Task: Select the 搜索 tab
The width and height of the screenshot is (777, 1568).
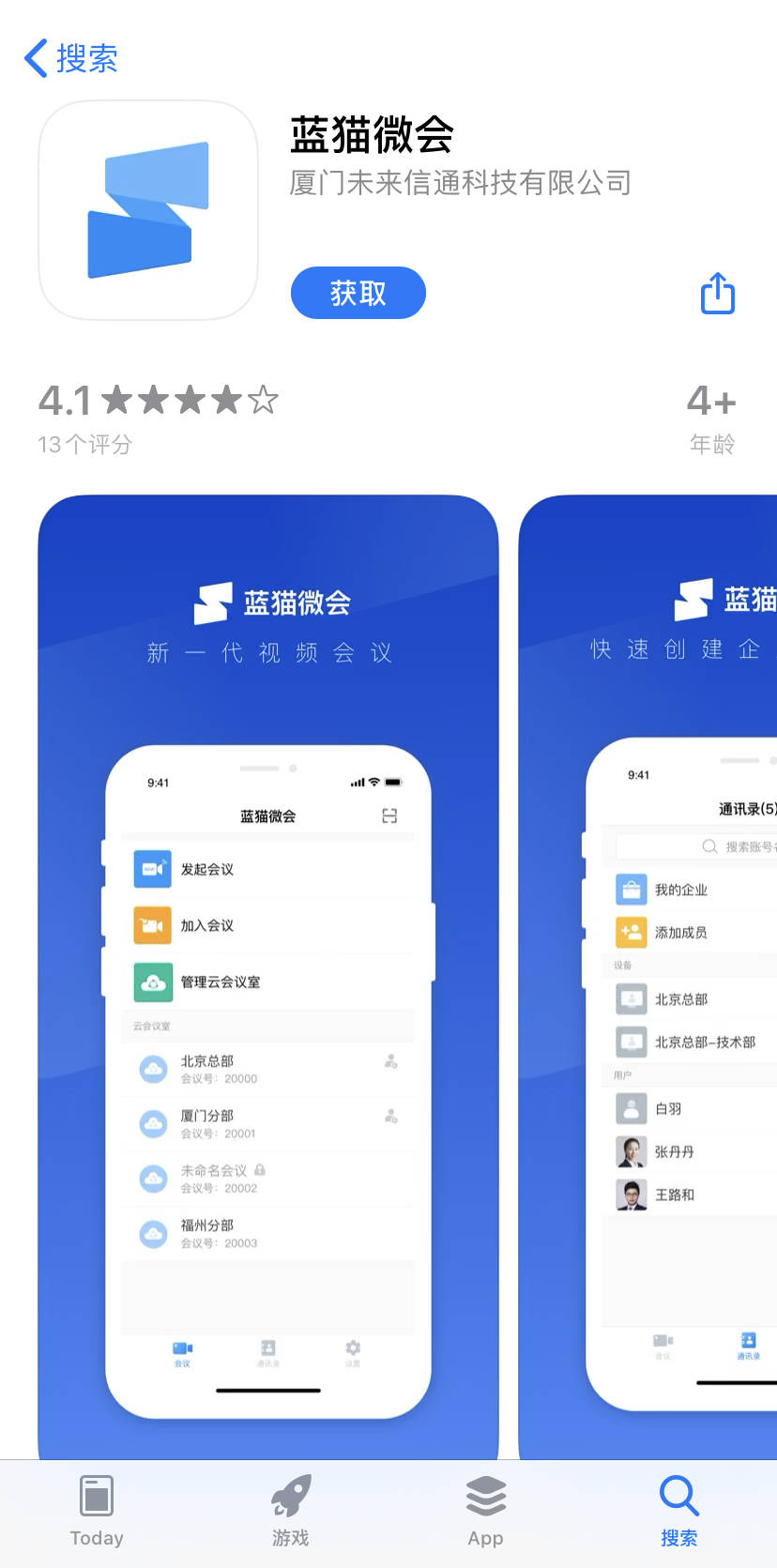Action: (x=678, y=1511)
